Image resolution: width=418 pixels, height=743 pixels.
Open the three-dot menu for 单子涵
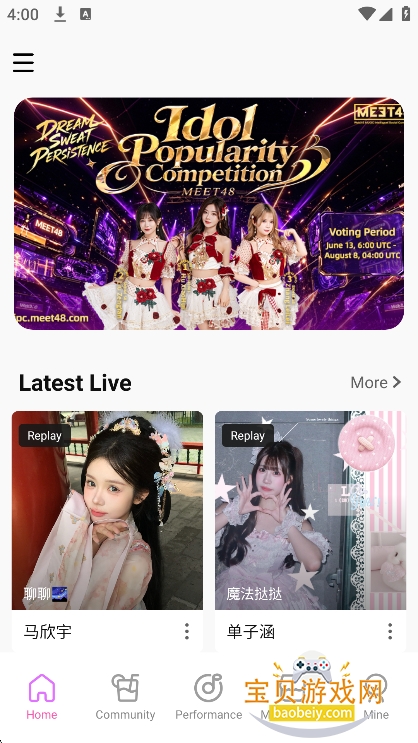click(x=390, y=631)
